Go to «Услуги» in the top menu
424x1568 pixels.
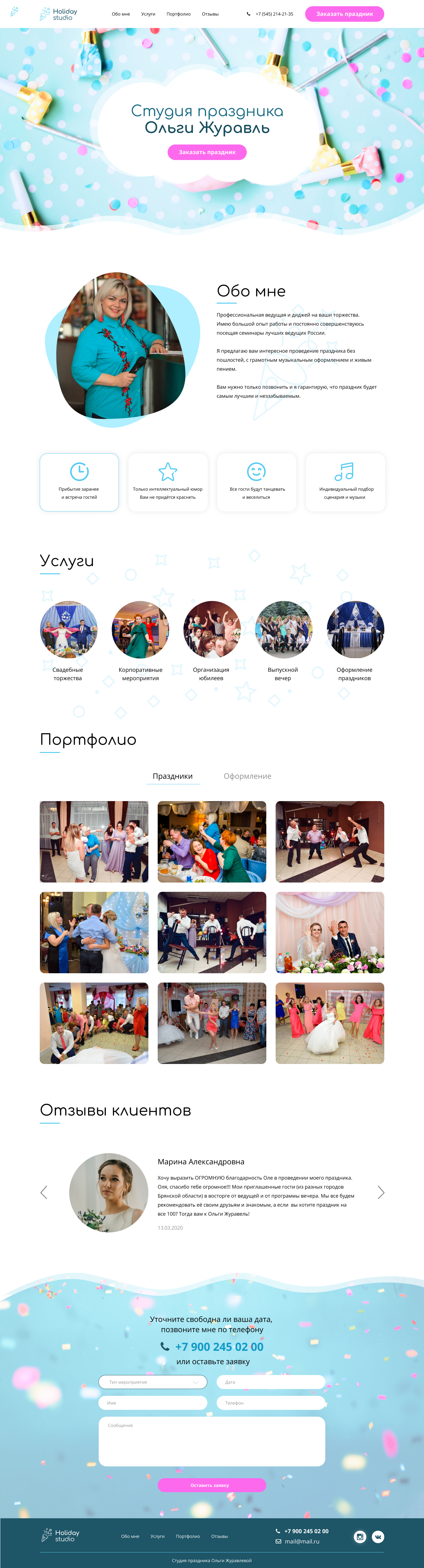coord(148,14)
